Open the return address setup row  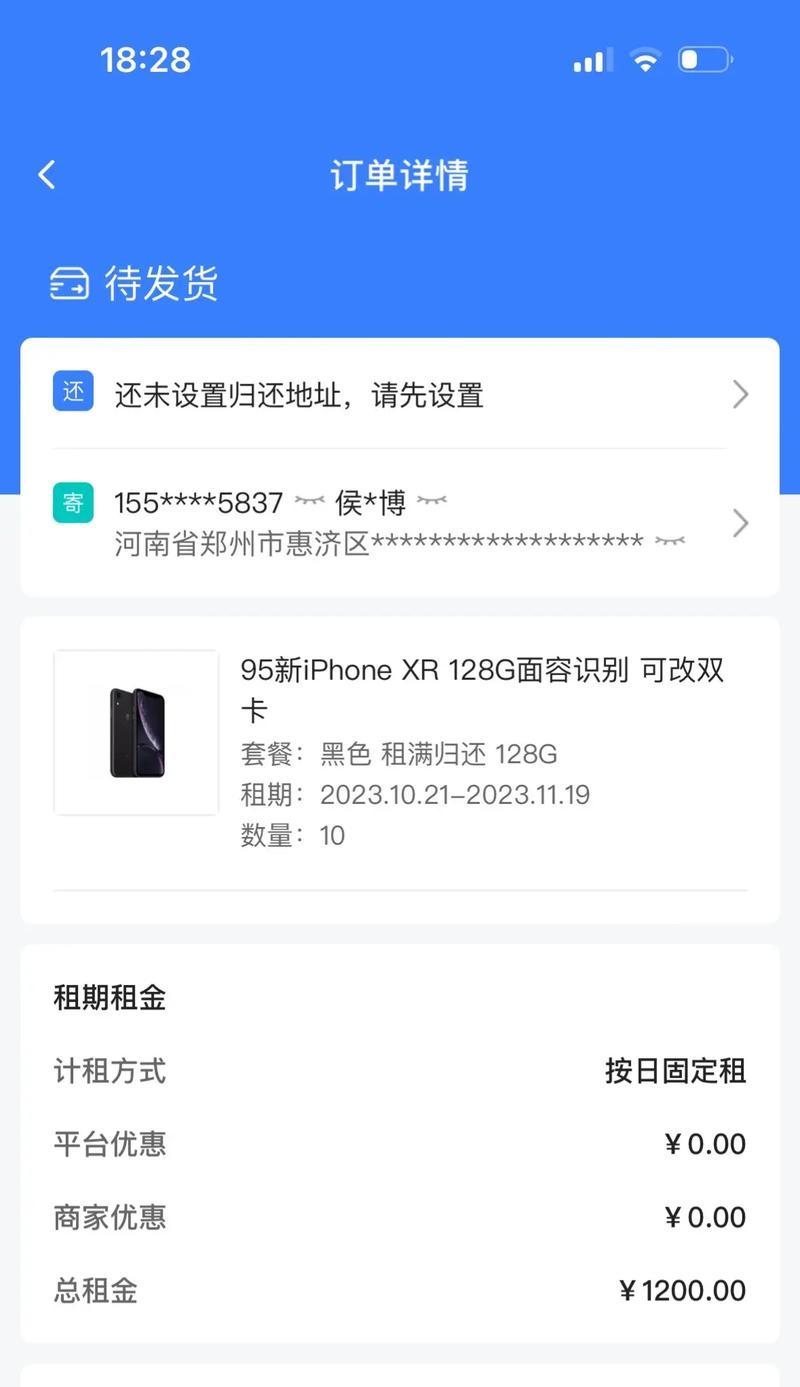coord(400,395)
